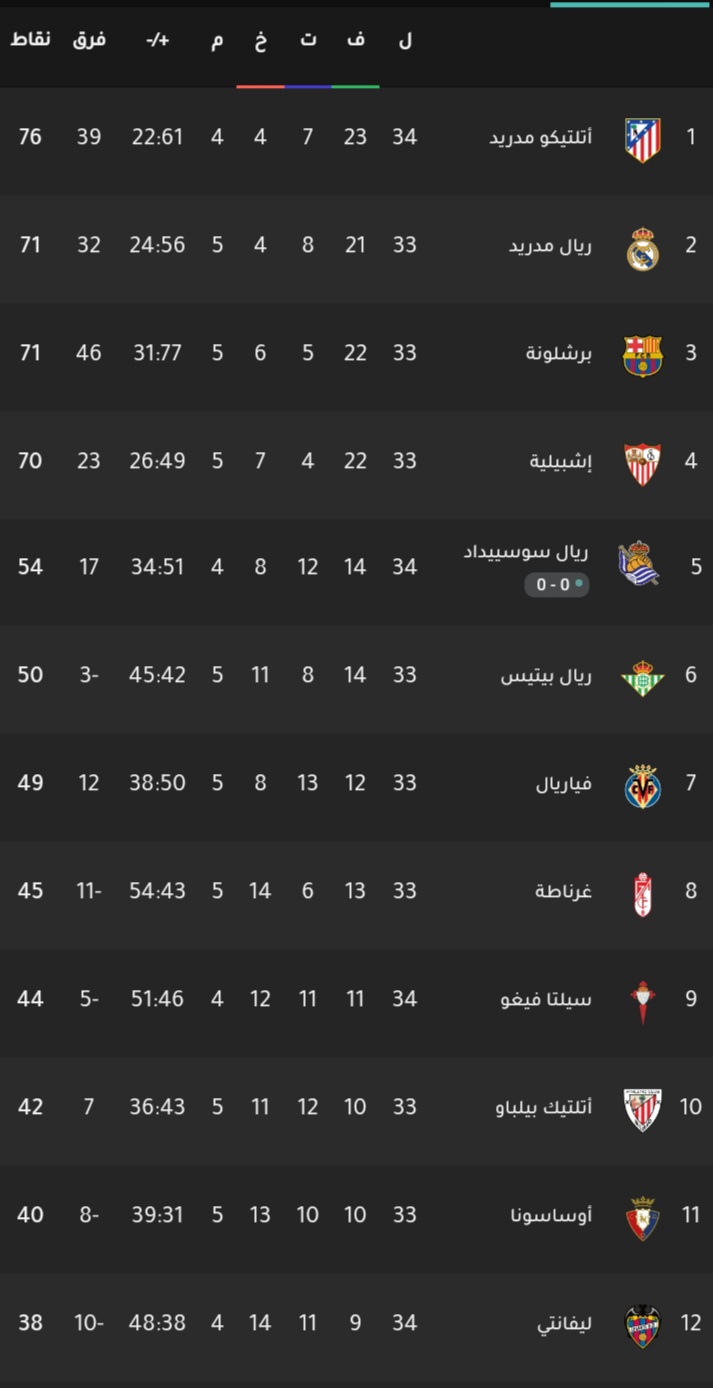Open the ريال مدريد team row
Viewport: 713px width, 1388px height.
tap(356, 247)
